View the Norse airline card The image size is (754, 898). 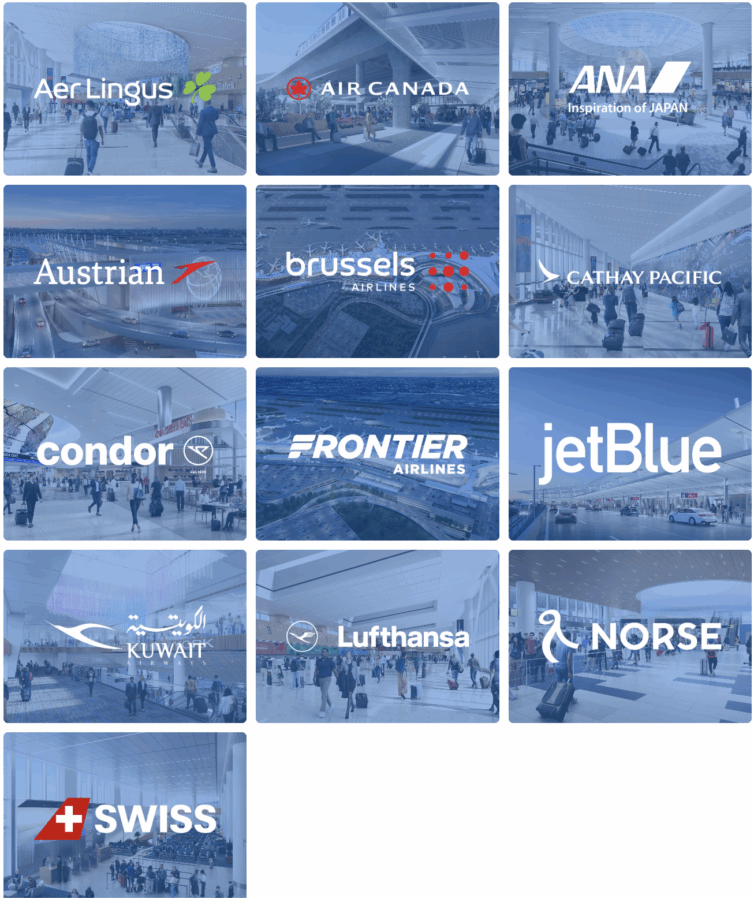pyautogui.click(x=630, y=636)
